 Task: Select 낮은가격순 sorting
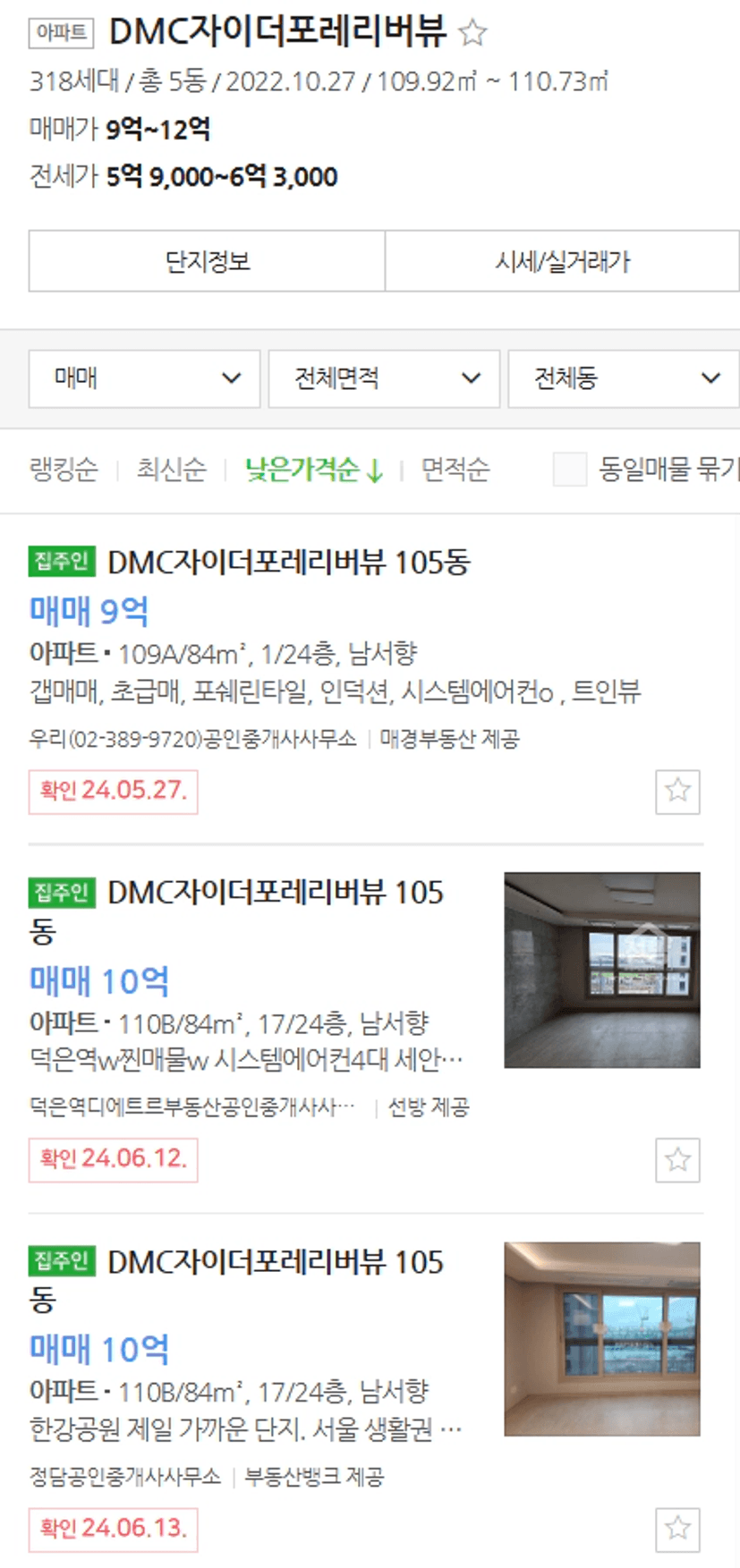[314, 470]
